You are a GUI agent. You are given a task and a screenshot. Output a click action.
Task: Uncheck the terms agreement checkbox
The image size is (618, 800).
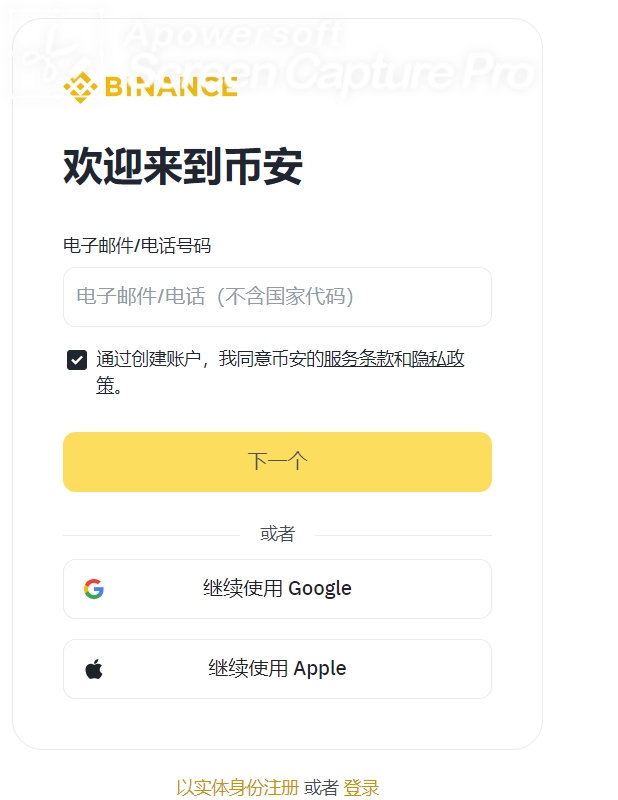click(77, 360)
